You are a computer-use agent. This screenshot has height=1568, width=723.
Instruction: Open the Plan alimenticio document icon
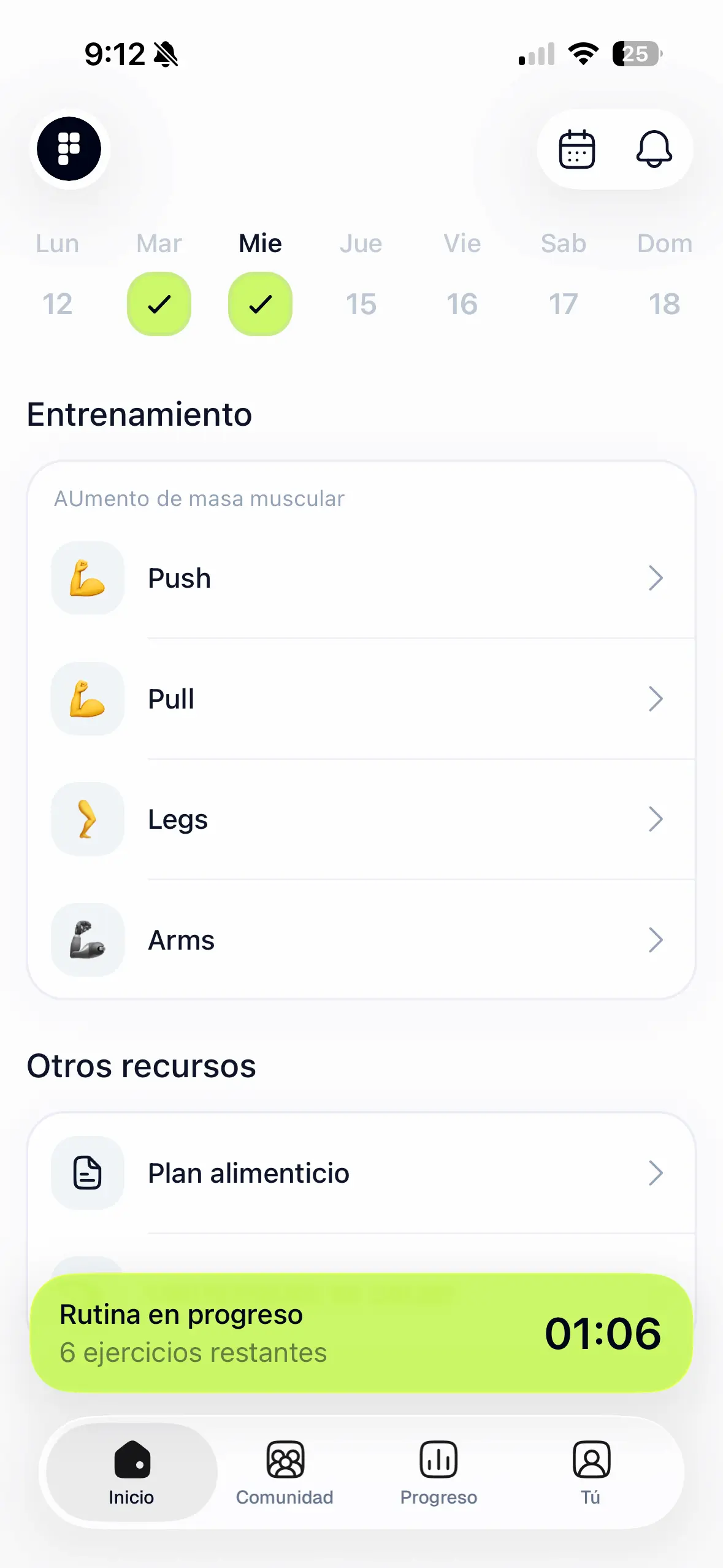pyautogui.click(x=87, y=1173)
